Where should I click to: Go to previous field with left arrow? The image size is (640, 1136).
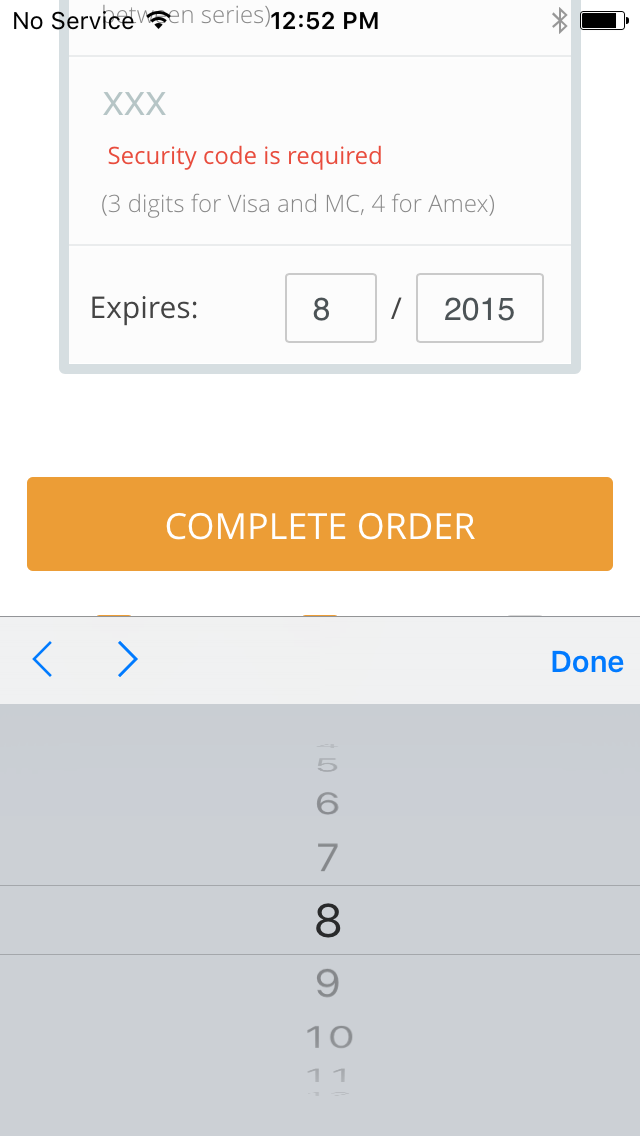pos(43,659)
